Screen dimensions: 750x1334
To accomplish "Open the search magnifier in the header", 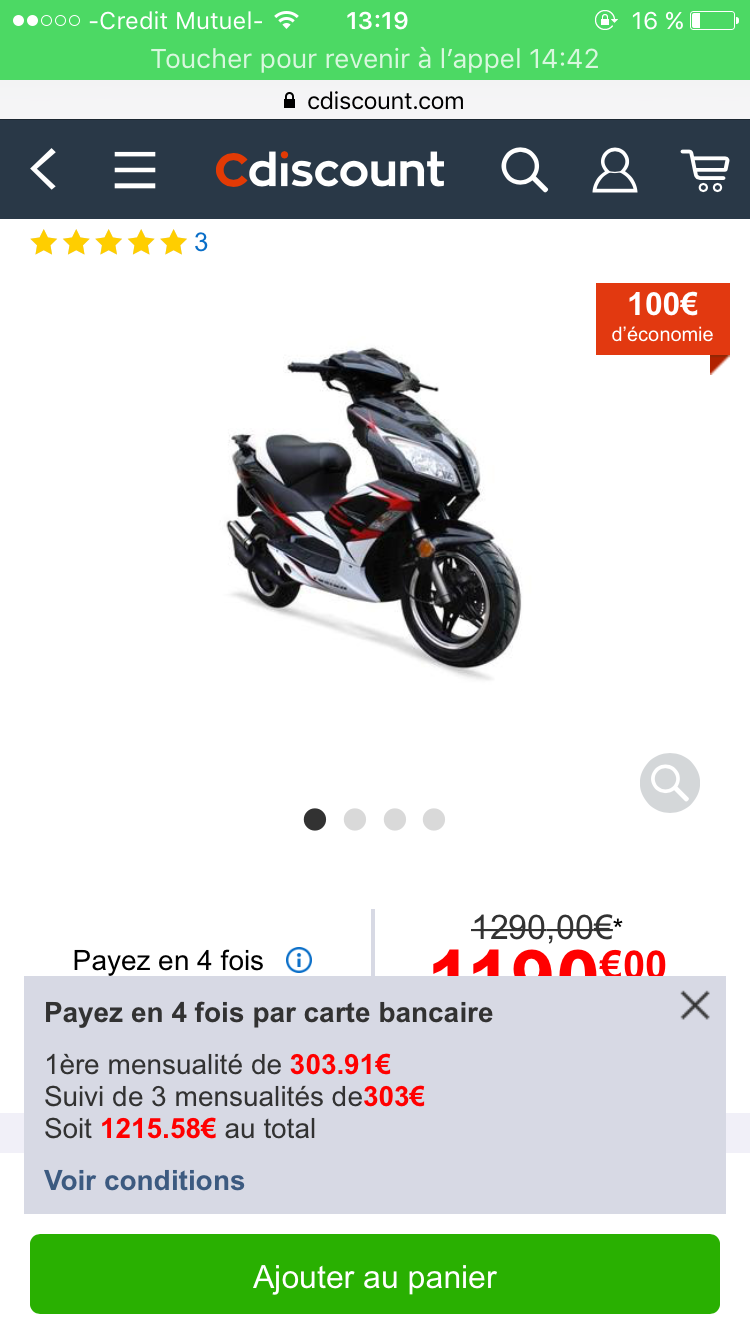I will [x=524, y=170].
